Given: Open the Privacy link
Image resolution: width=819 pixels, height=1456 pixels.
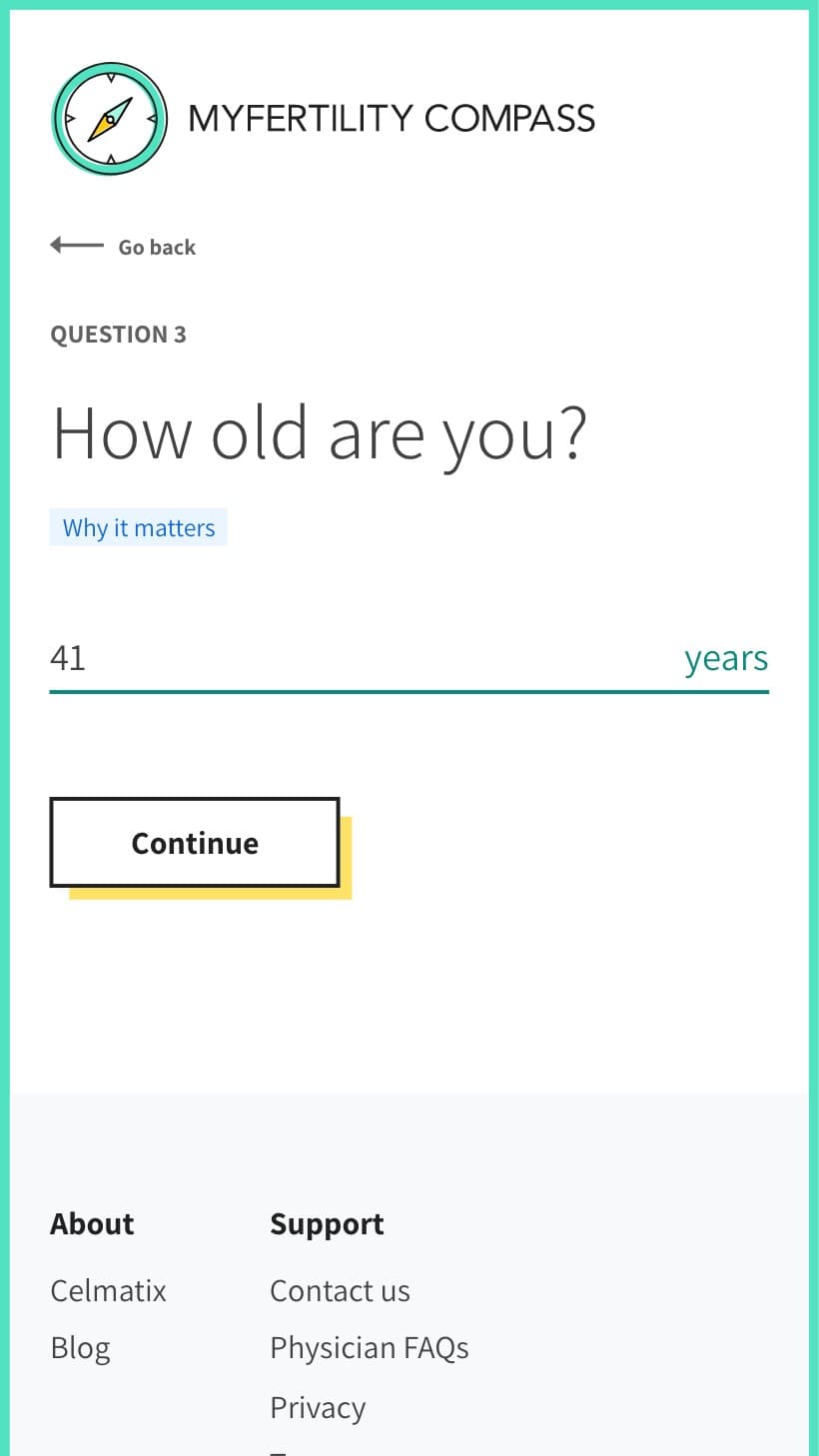Looking at the screenshot, I should click(x=318, y=1407).
